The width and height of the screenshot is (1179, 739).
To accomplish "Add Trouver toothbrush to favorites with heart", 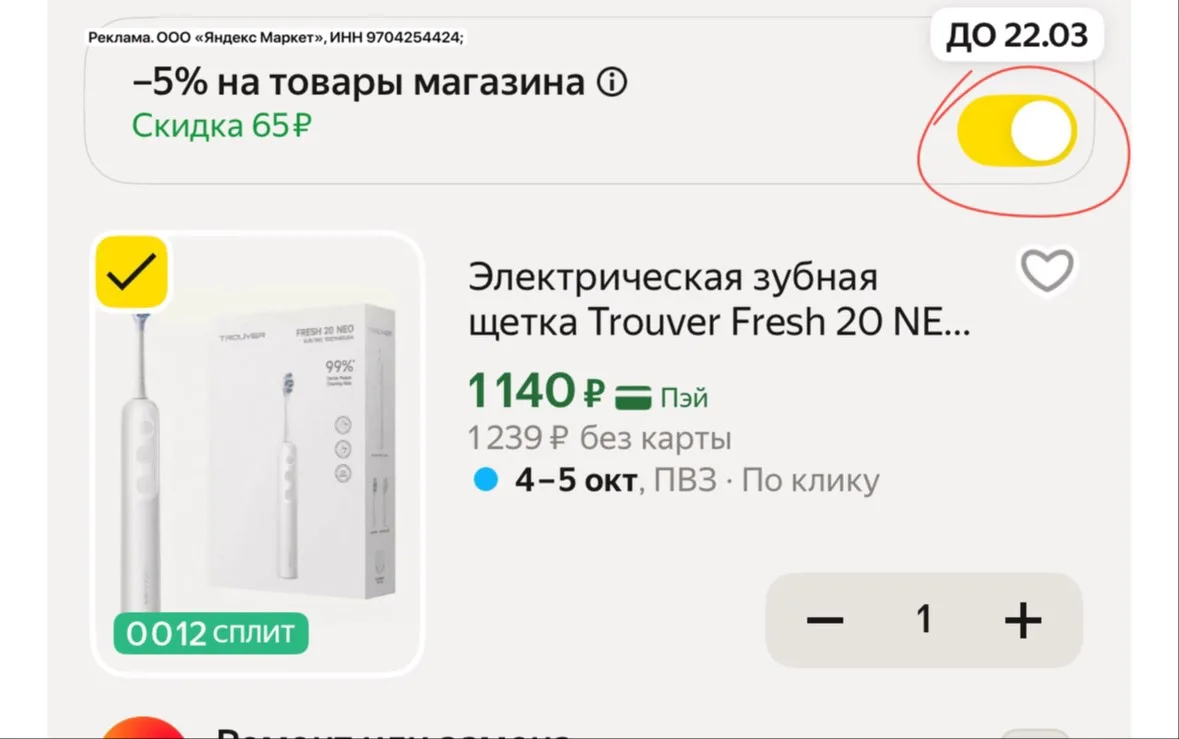I will (1047, 269).
